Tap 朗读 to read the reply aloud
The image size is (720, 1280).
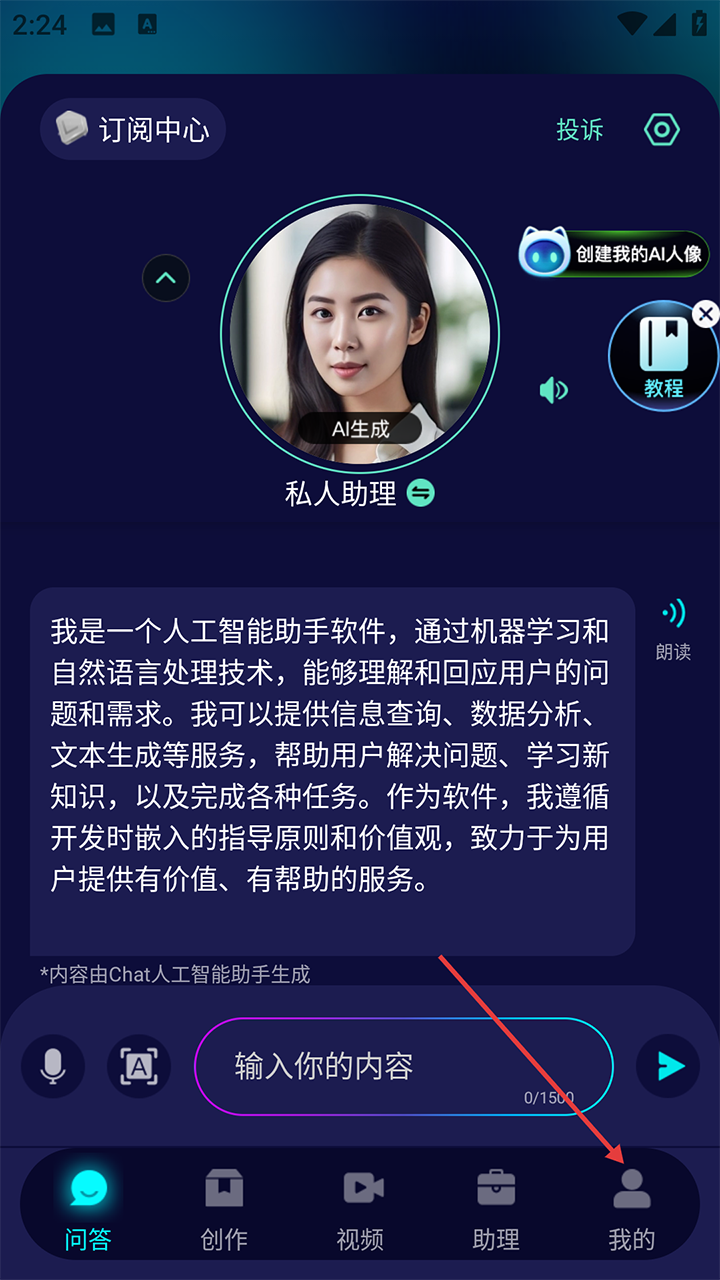coord(673,630)
